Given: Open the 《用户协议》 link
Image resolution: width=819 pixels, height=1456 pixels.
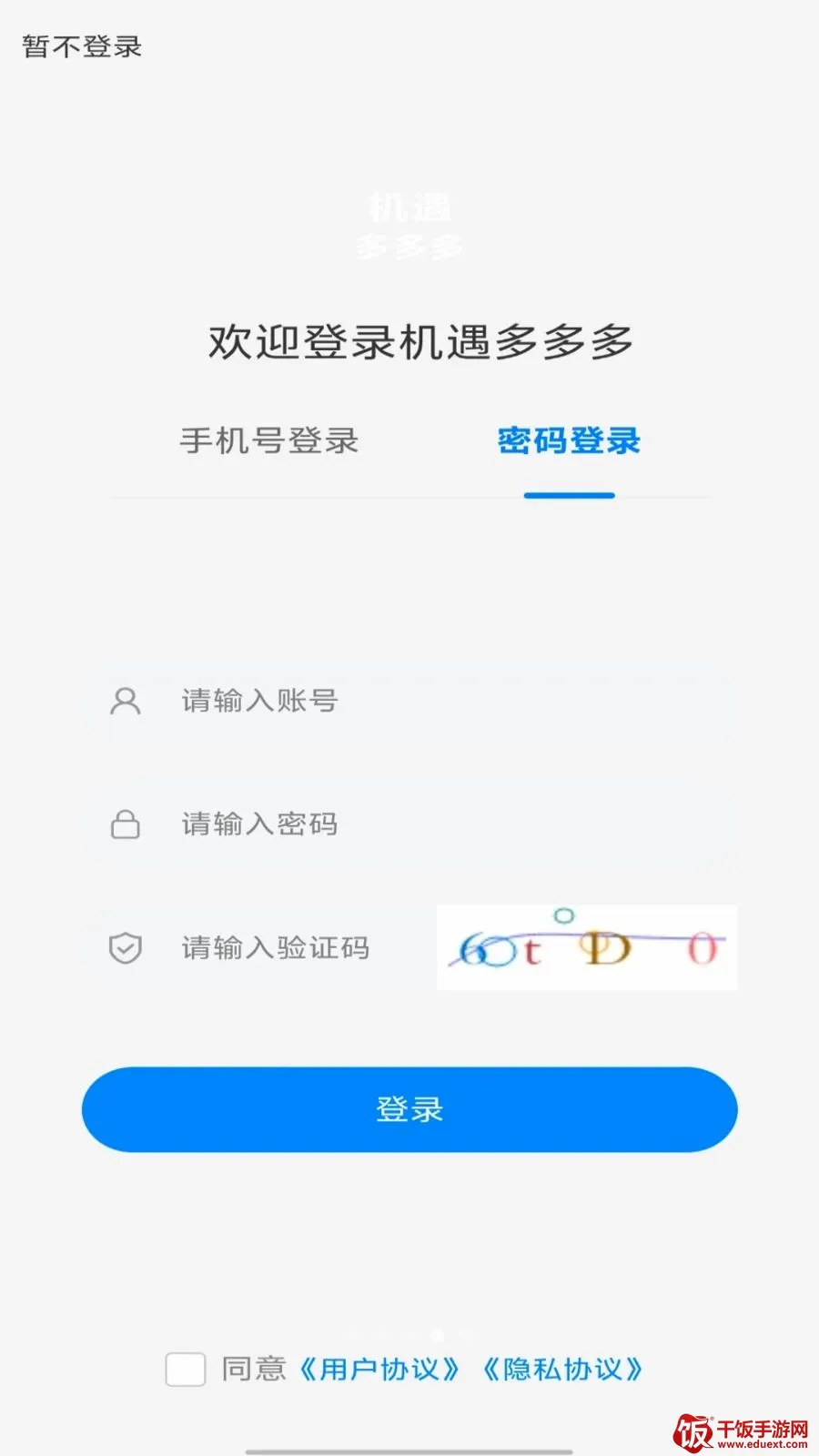Looking at the screenshot, I should coord(379,1369).
